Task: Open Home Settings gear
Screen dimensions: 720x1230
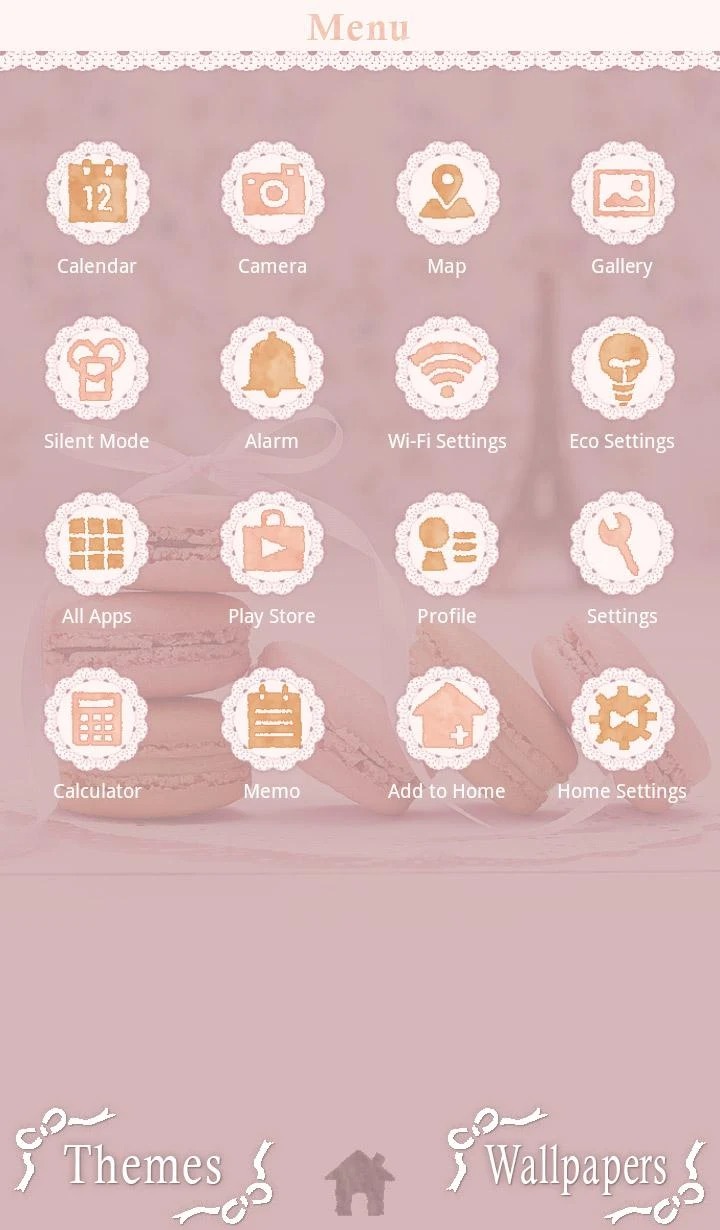Action: coord(622,718)
